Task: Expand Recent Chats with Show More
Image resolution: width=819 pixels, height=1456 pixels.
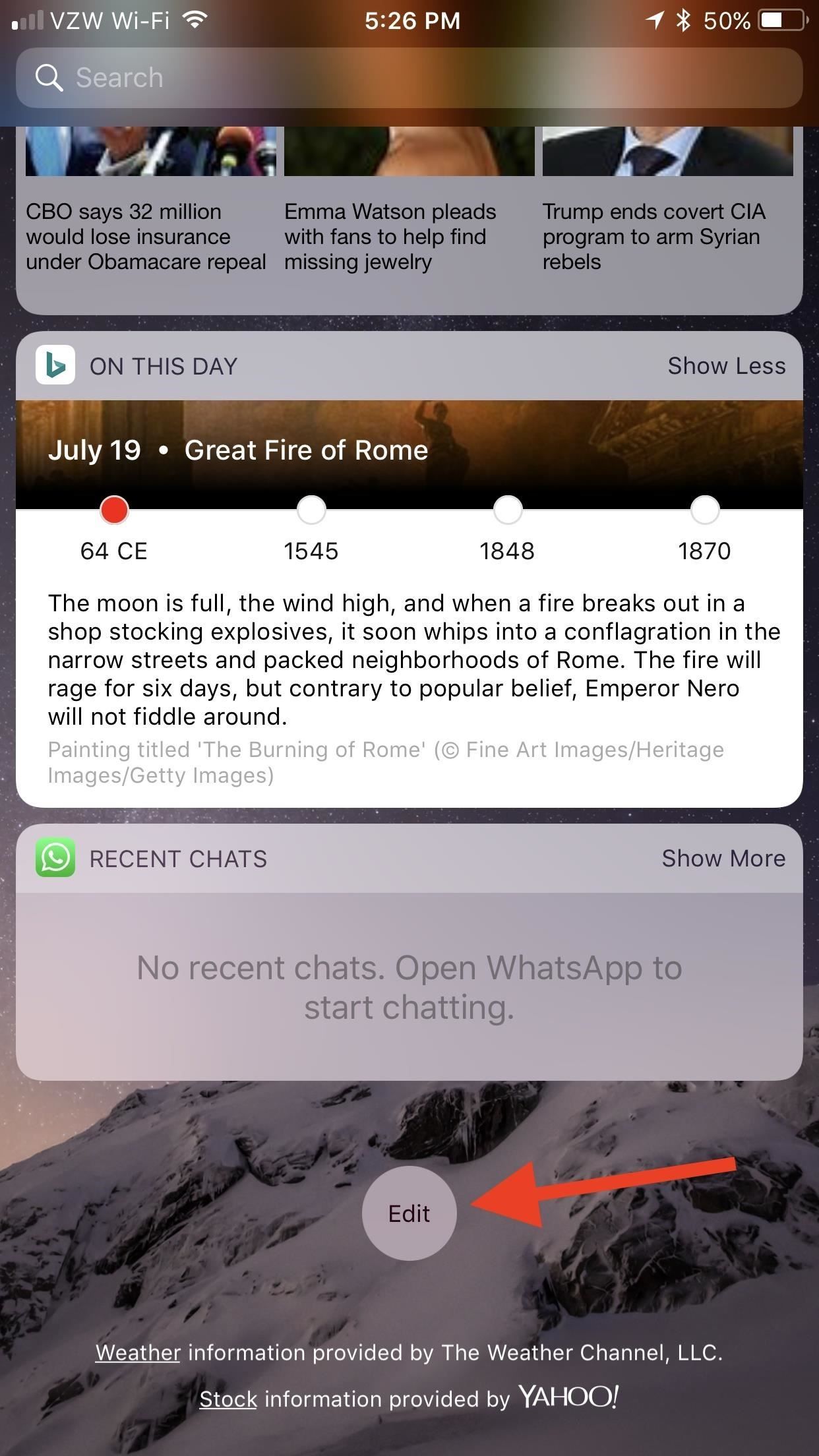Action: pos(723,859)
